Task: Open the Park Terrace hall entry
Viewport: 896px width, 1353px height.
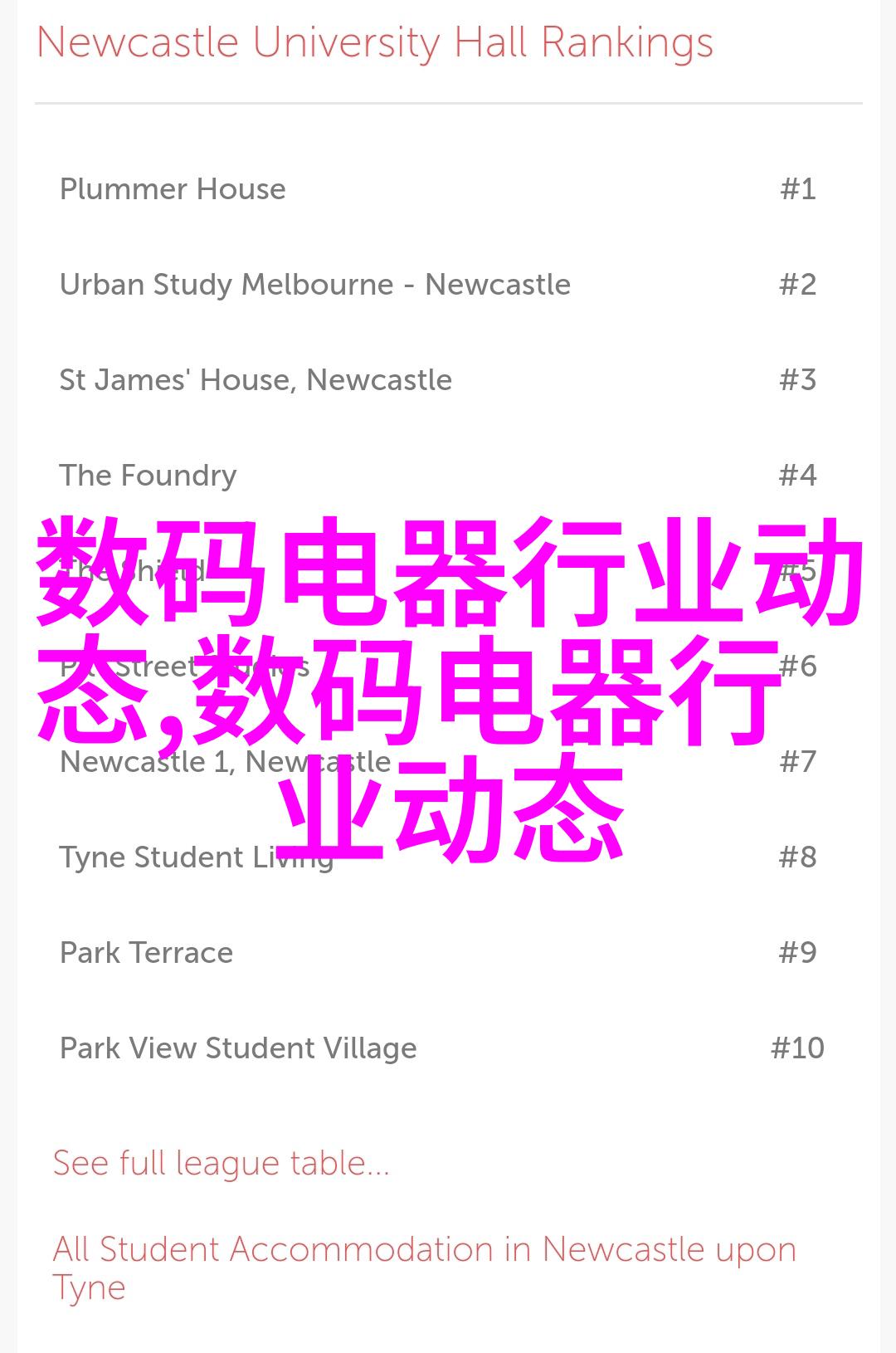Action: [146, 953]
